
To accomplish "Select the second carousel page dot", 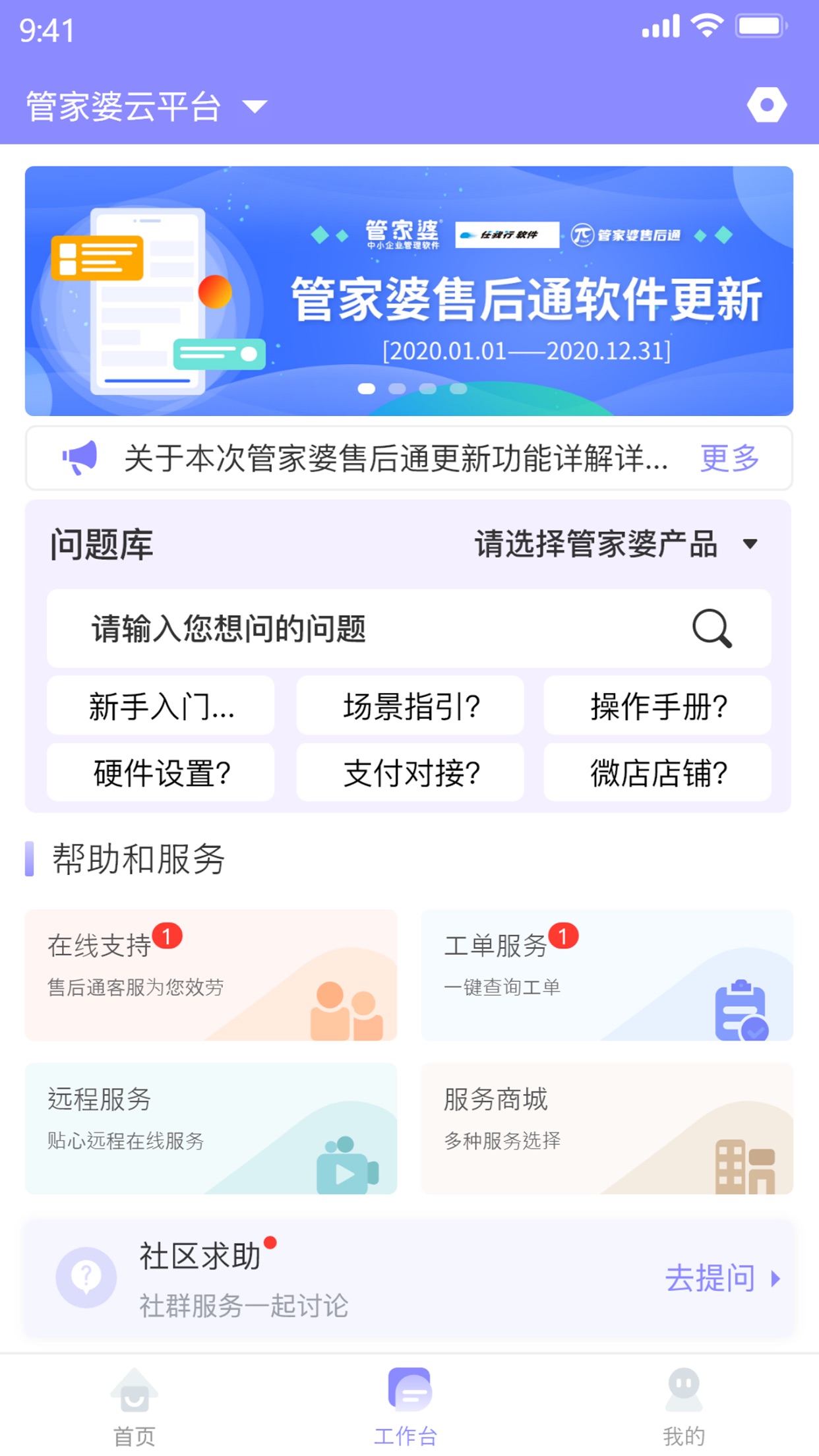I will point(396,389).
